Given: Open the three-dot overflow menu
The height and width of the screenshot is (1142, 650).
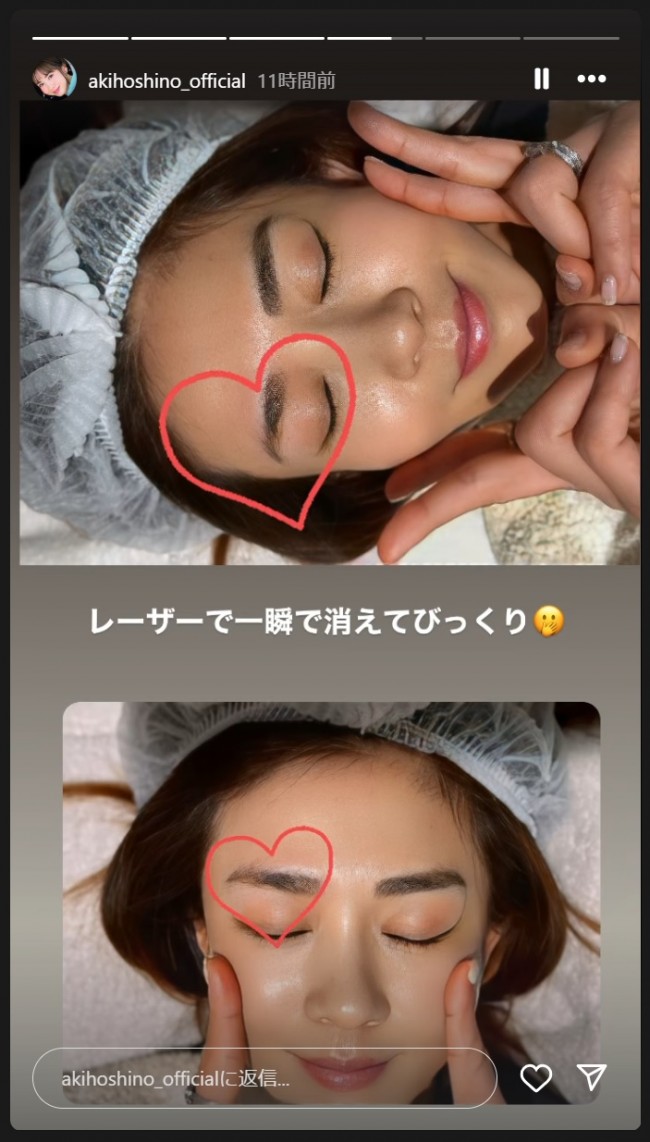Looking at the screenshot, I should [x=591, y=79].
